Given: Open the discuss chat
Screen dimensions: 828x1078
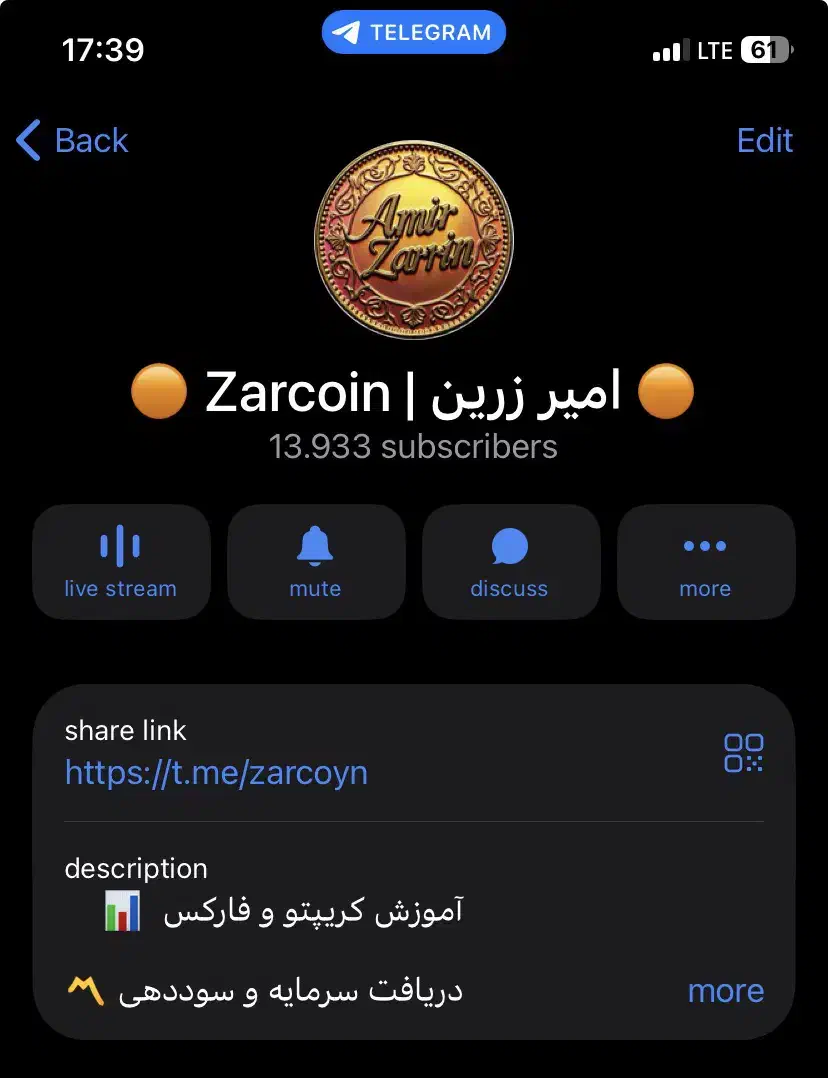Looking at the screenshot, I should pyautogui.click(x=511, y=560).
